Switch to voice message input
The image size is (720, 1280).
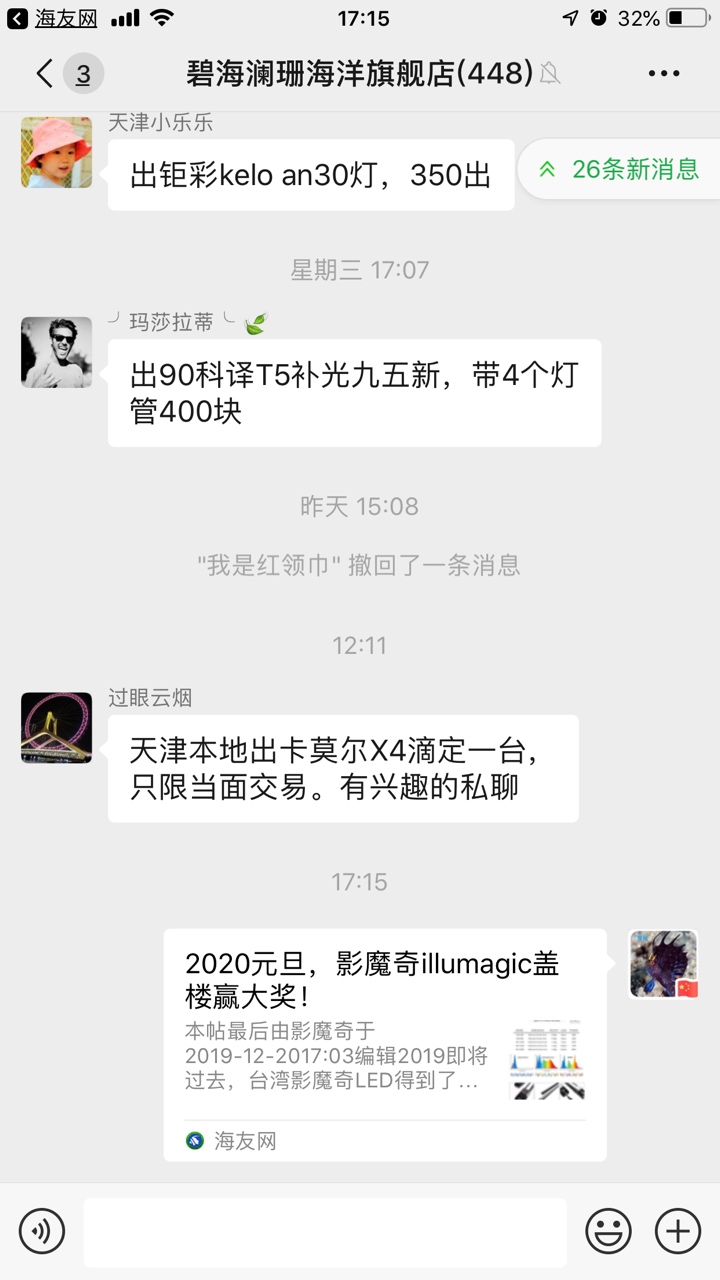click(42, 1230)
